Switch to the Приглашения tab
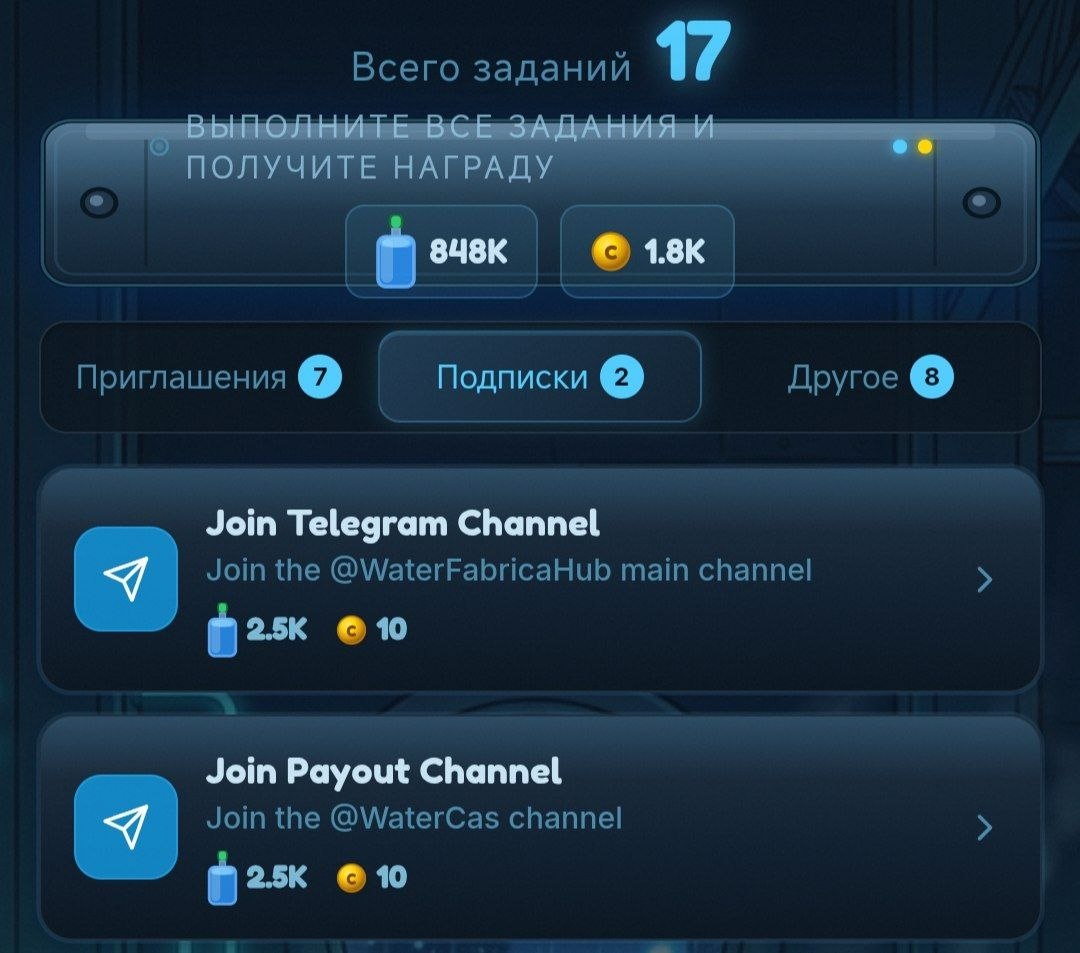Screen dimensions: 1080x953 point(208,378)
